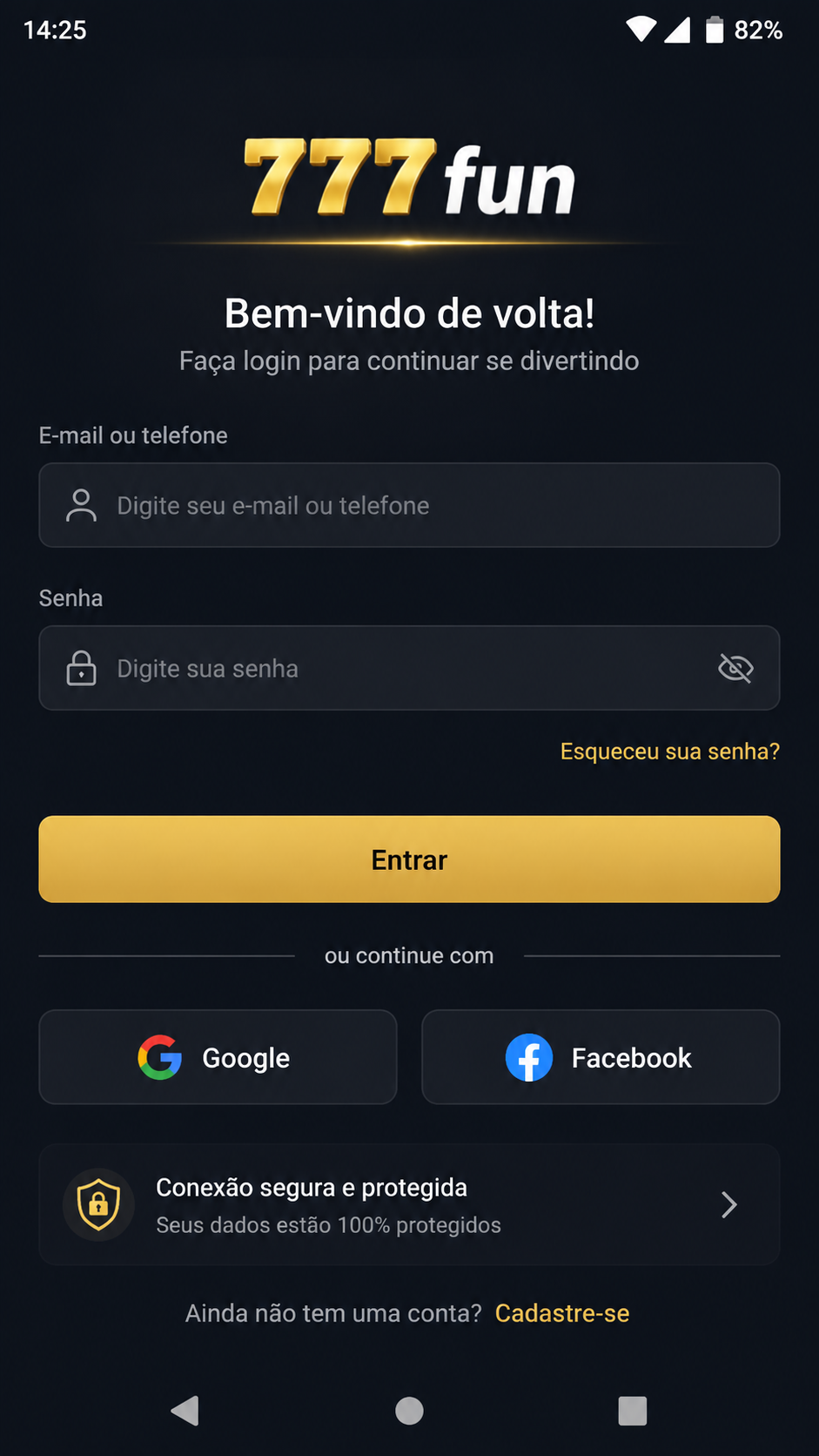Continue with Google login

pyautogui.click(x=218, y=1057)
